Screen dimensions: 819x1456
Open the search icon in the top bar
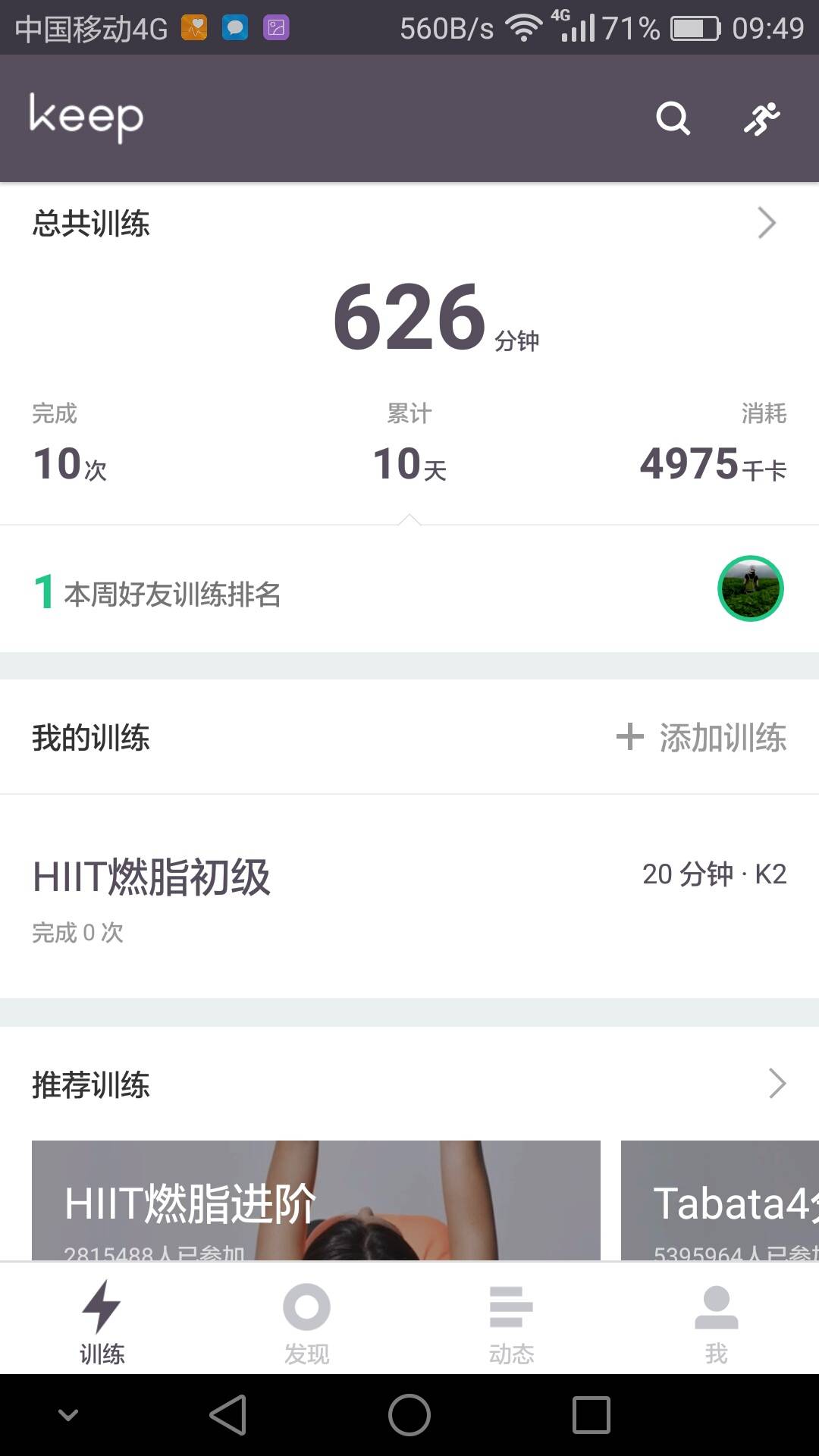(x=673, y=118)
